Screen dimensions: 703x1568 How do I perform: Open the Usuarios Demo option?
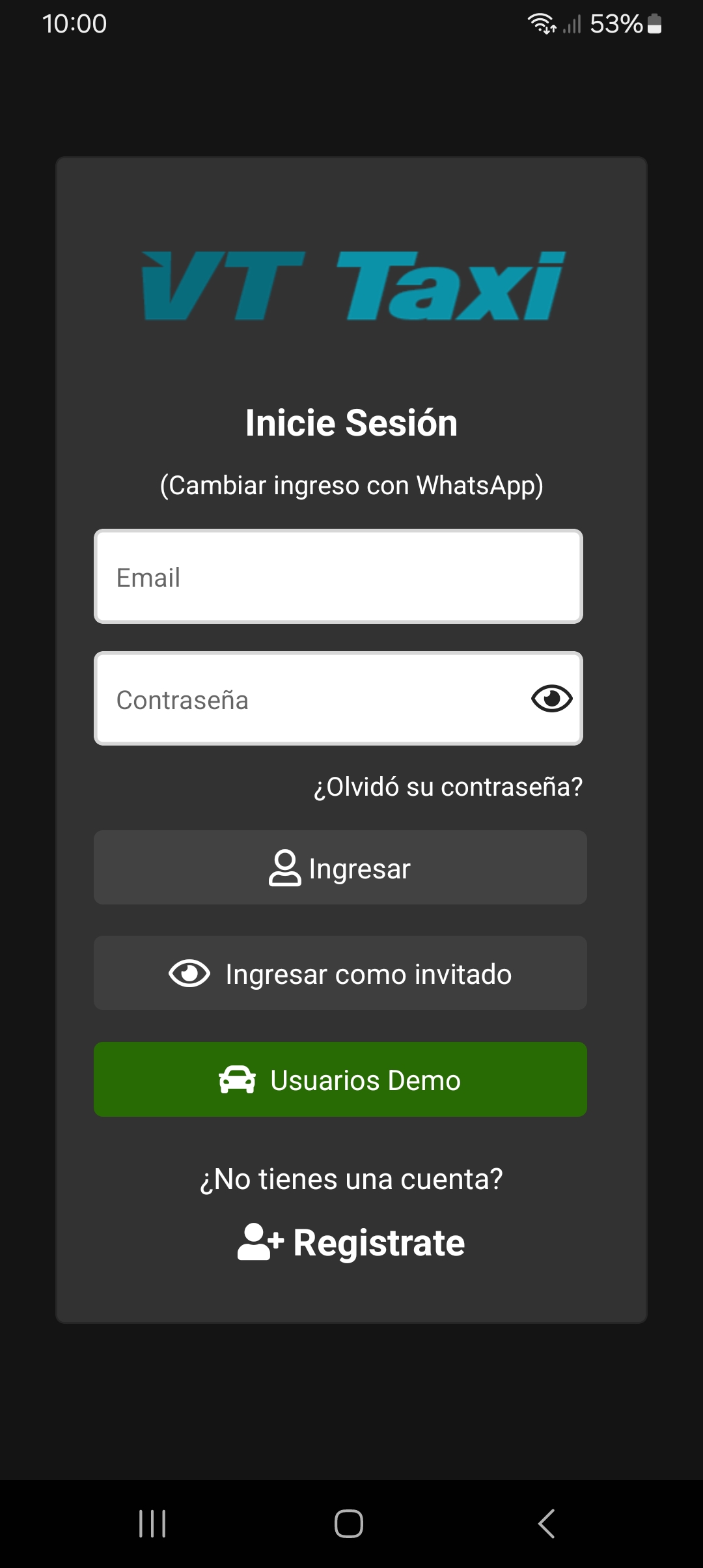[340, 1080]
